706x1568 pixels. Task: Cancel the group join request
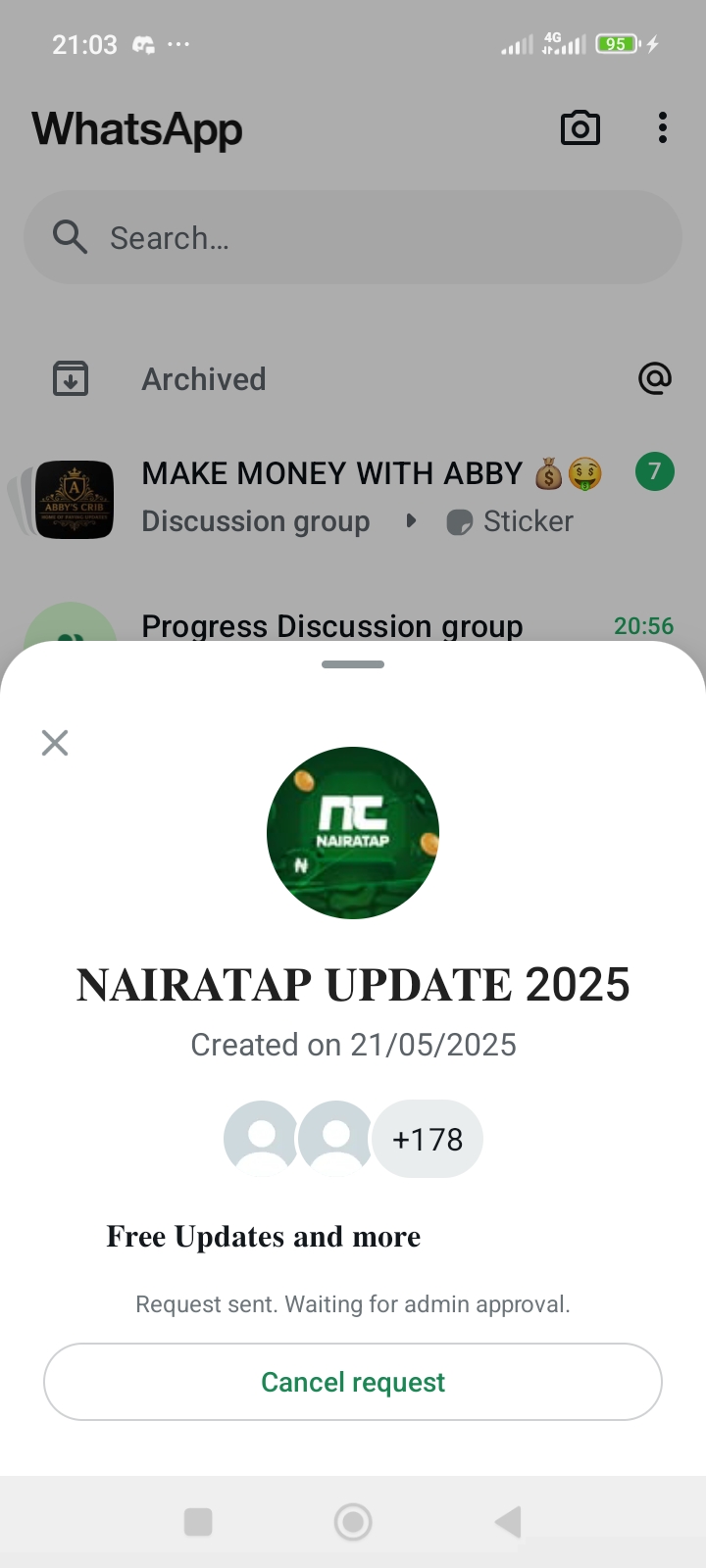(353, 1382)
